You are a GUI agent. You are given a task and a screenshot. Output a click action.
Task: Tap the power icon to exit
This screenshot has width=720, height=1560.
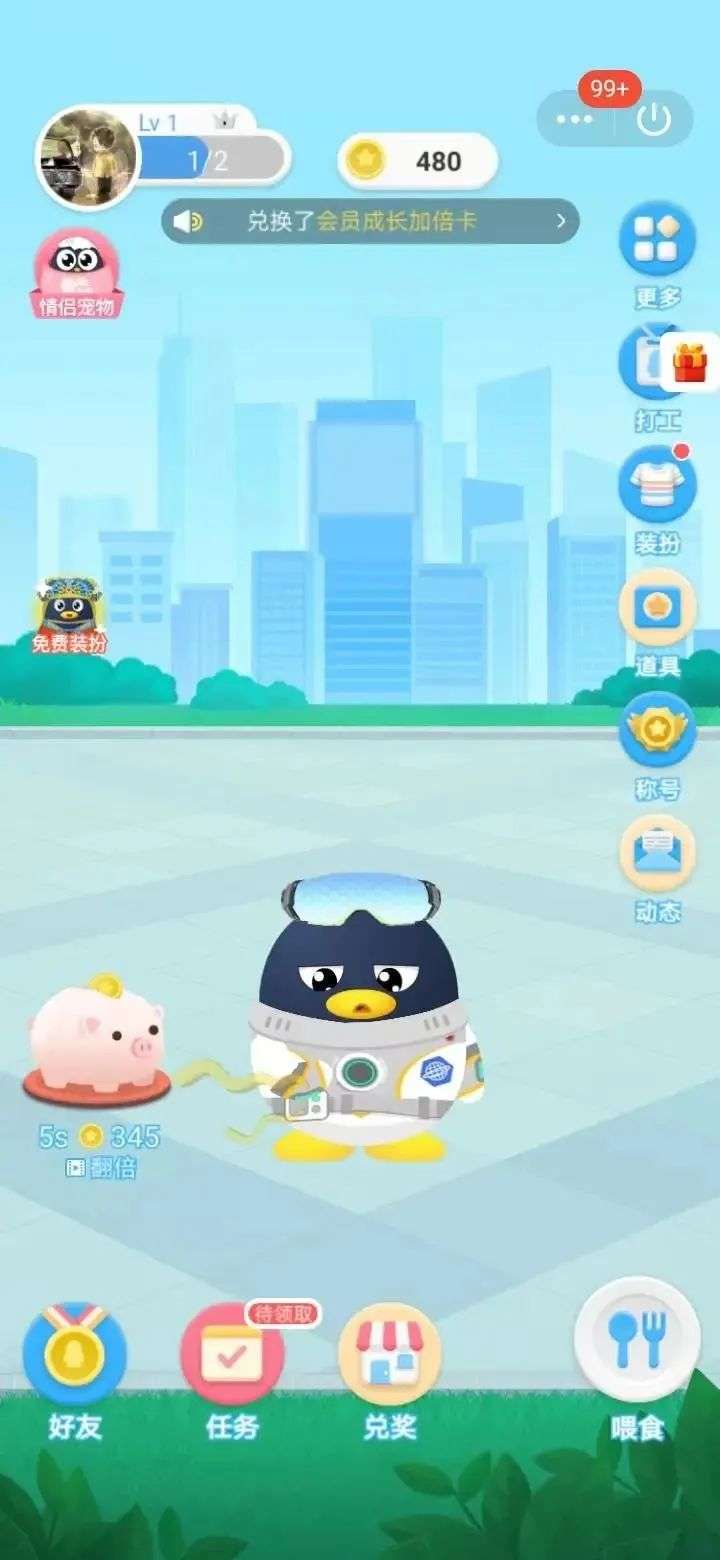click(x=654, y=120)
